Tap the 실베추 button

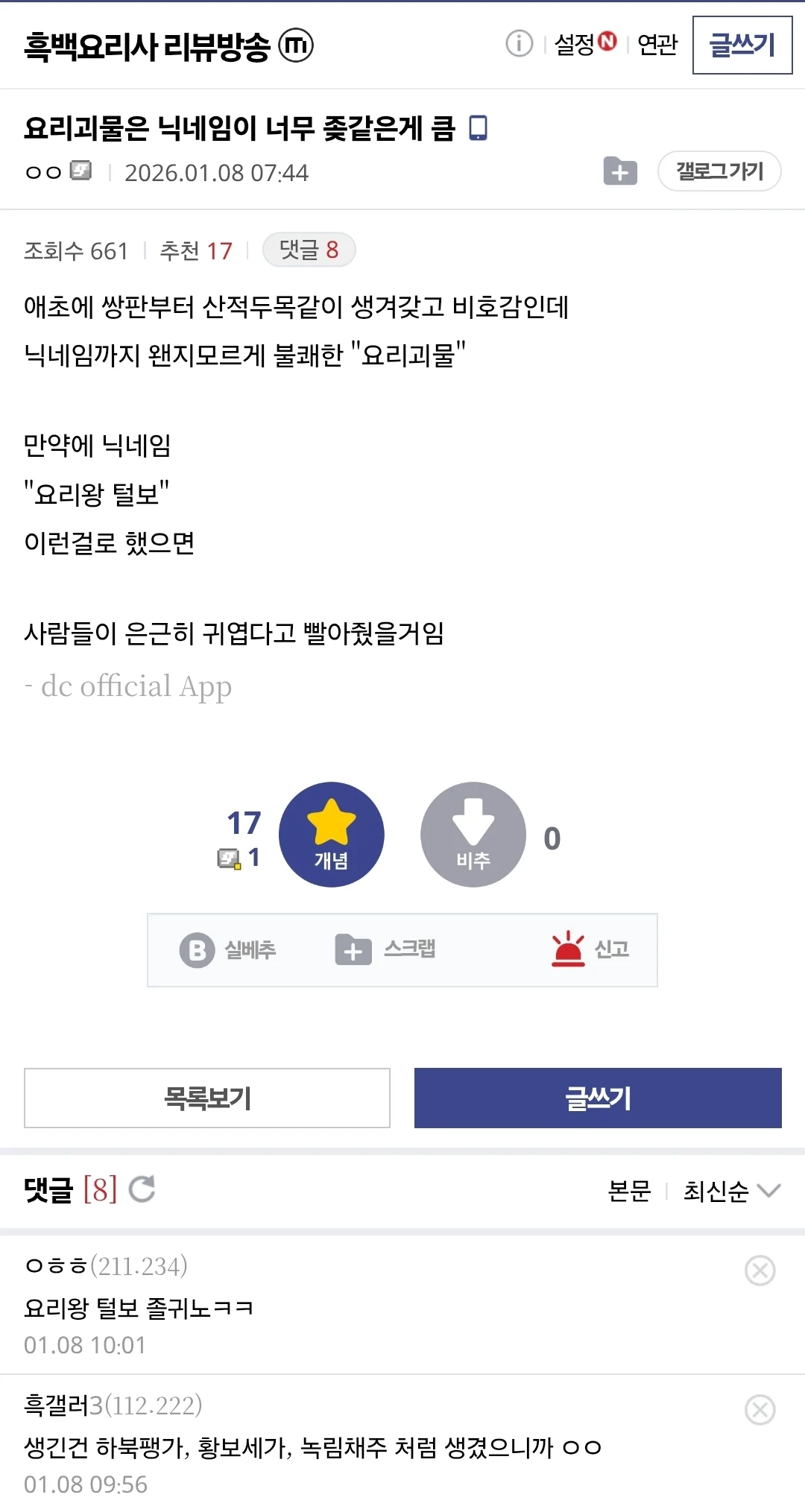click(228, 949)
